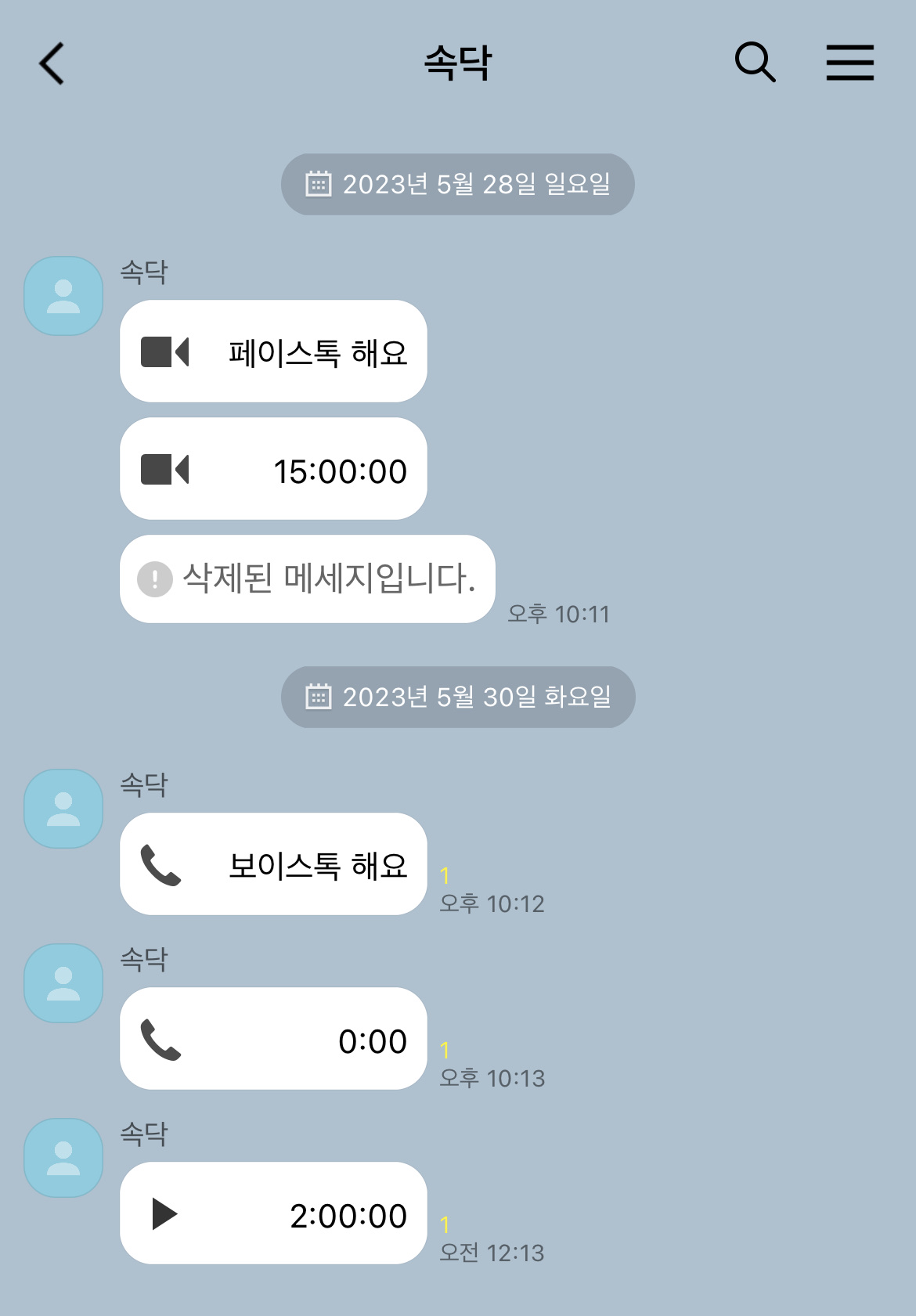Play the 2:00:00 voice message

[x=165, y=1213]
